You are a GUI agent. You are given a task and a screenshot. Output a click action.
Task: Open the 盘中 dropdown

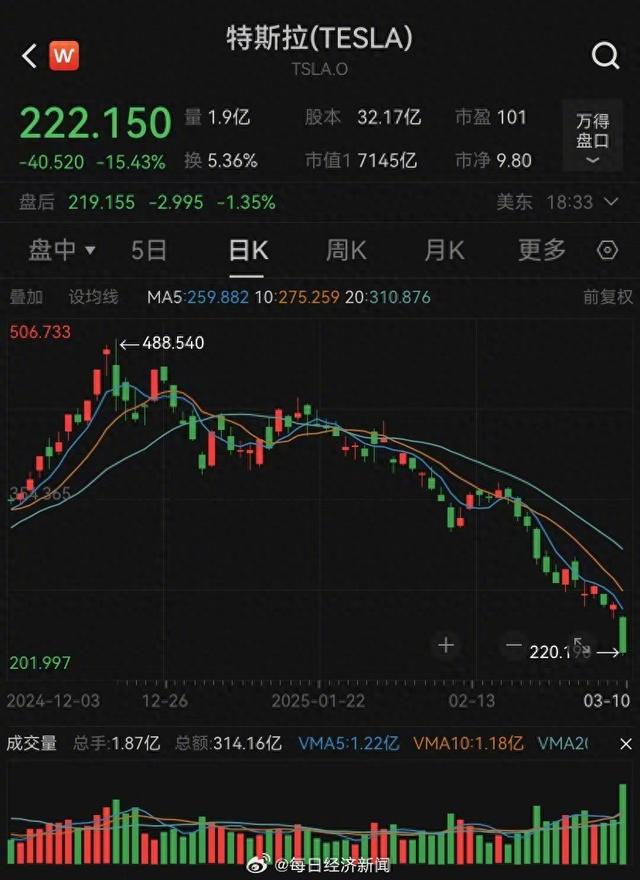[x=62, y=250]
